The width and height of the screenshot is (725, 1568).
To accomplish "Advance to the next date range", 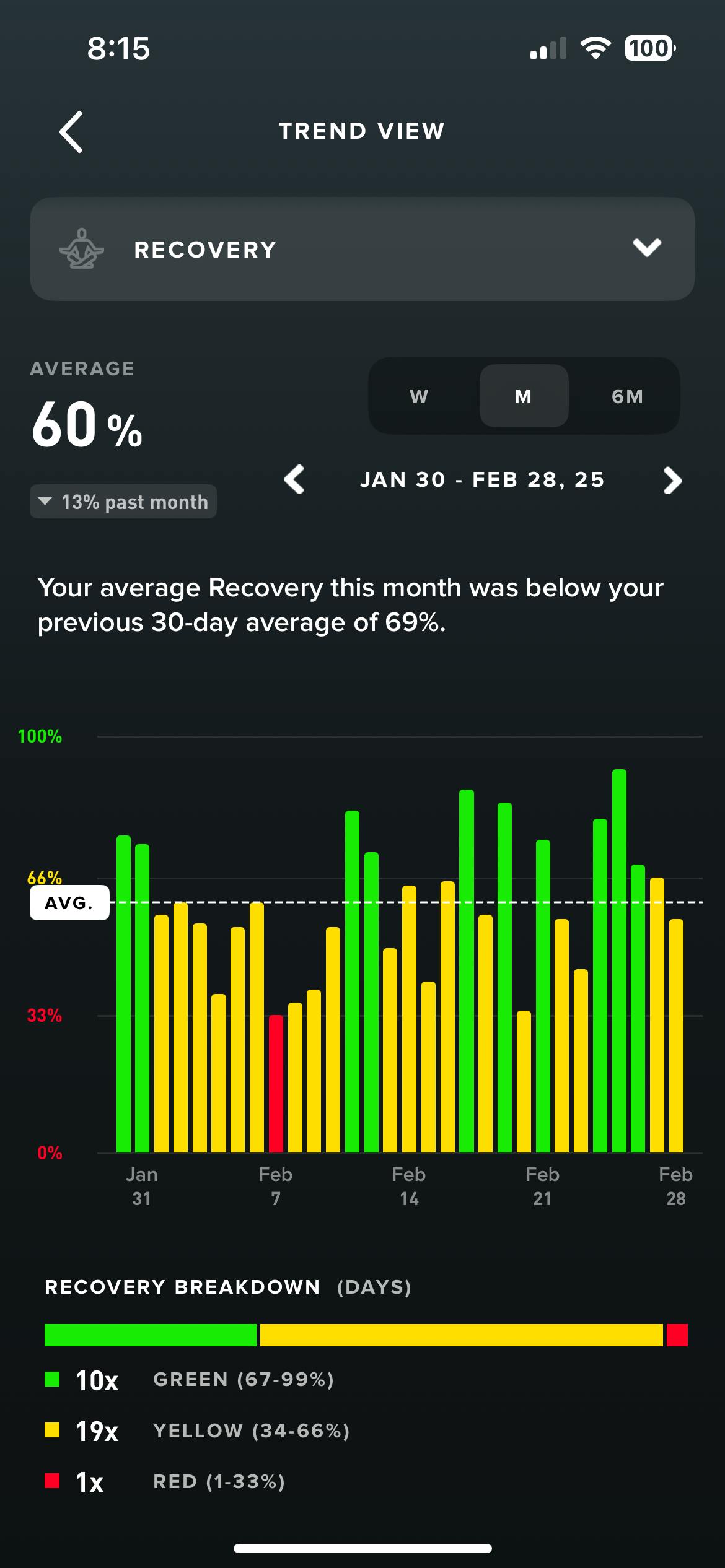I will coord(672,481).
